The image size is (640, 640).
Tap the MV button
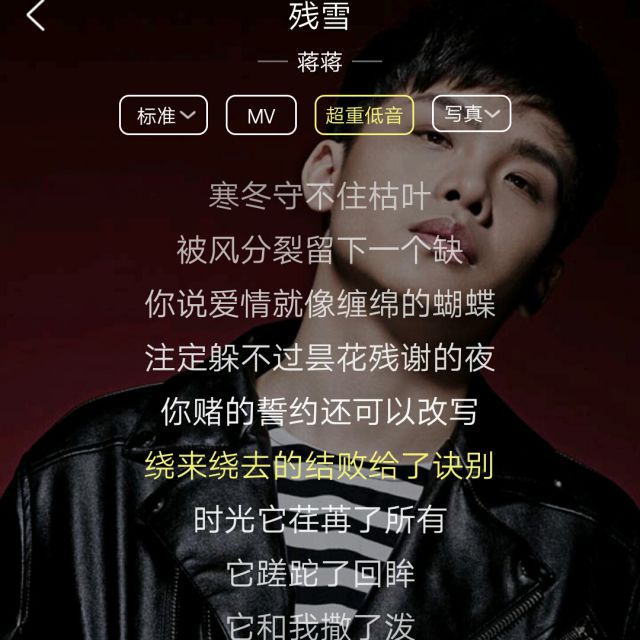pos(262,116)
